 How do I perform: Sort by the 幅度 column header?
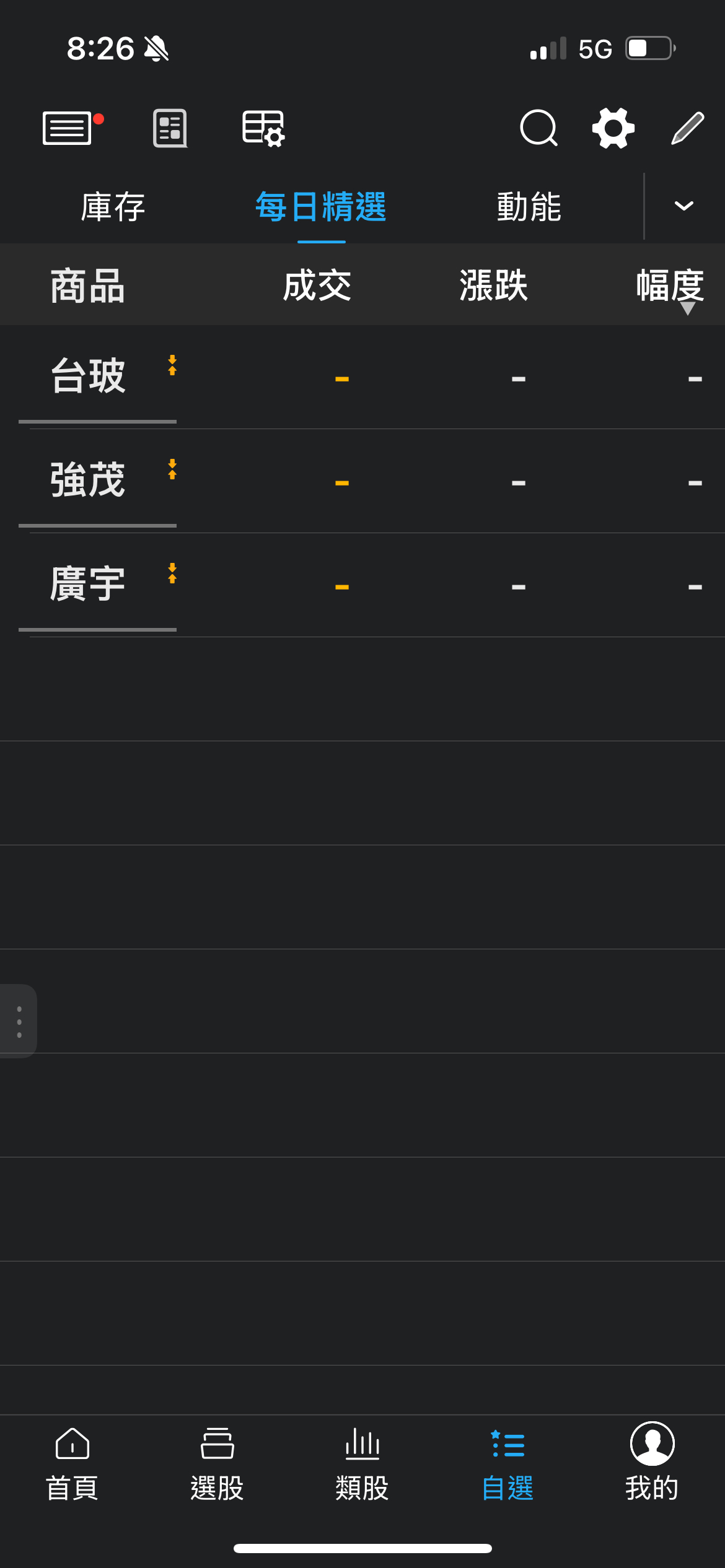tap(670, 286)
